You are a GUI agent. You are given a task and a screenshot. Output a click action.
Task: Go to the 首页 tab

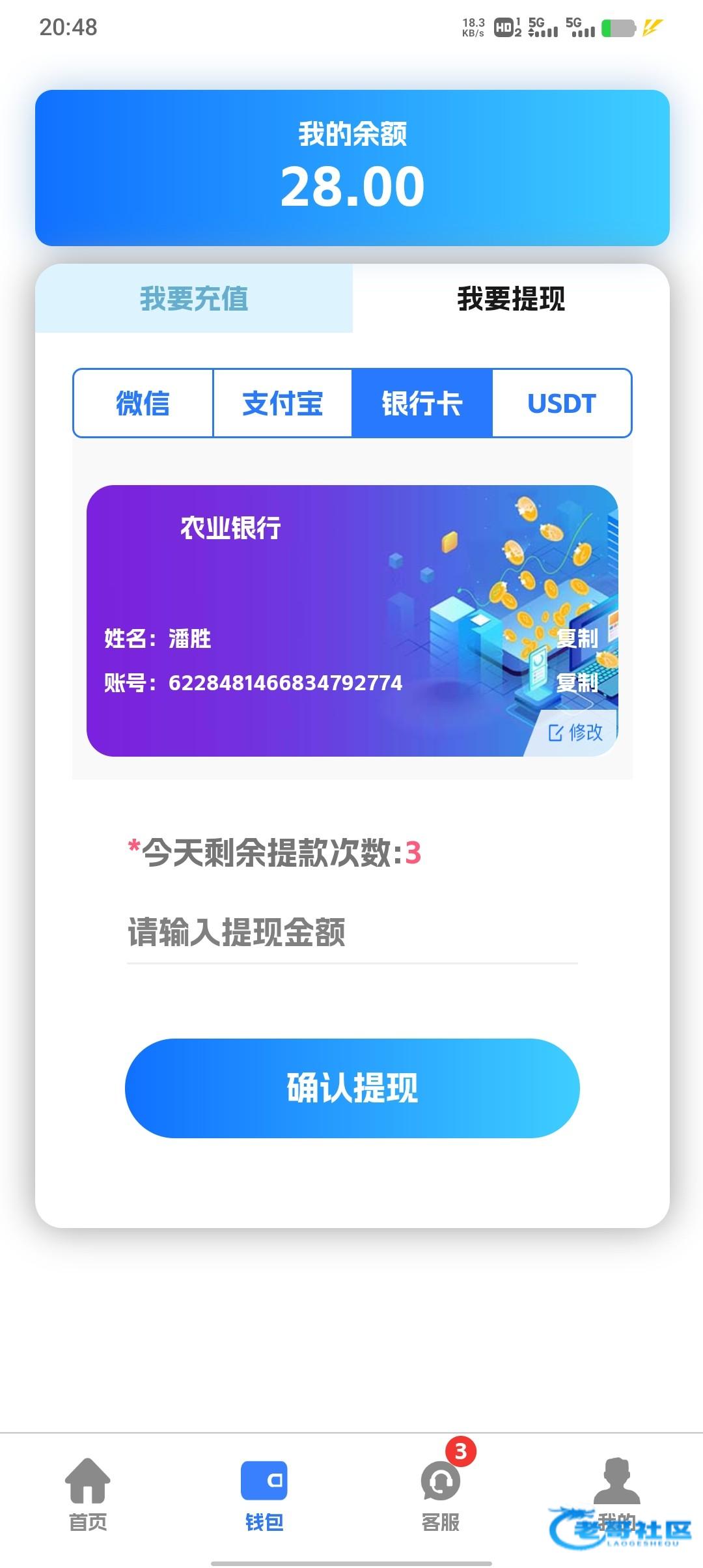click(x=88, y=1494)
